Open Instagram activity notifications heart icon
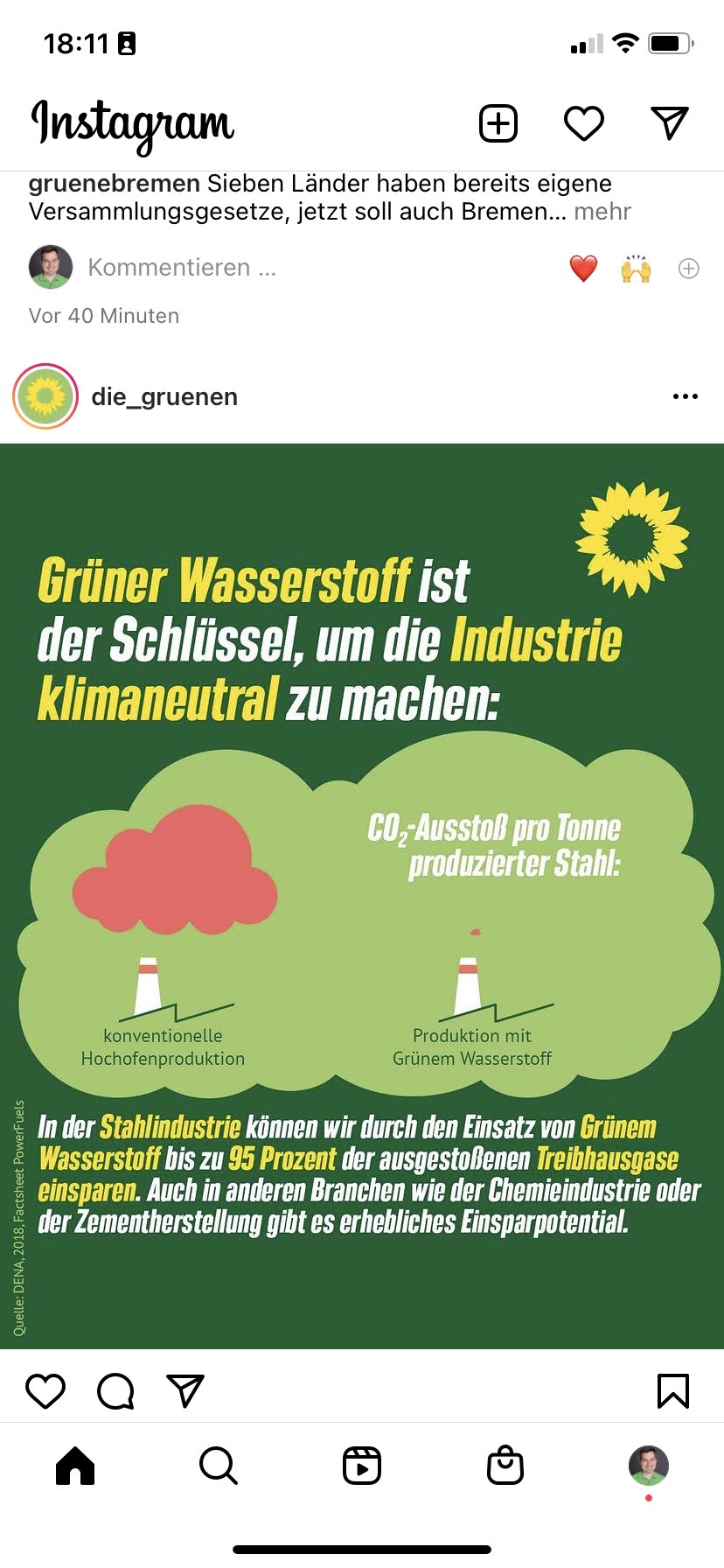The width and height of the screenshot is (724, 1568). 583,122
